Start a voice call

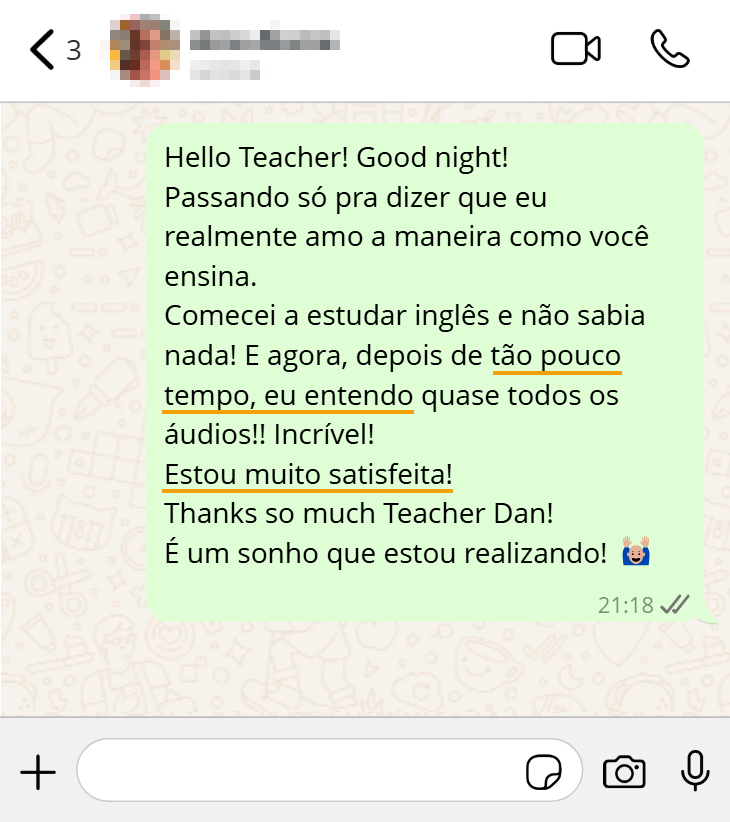tap(670, 49)
